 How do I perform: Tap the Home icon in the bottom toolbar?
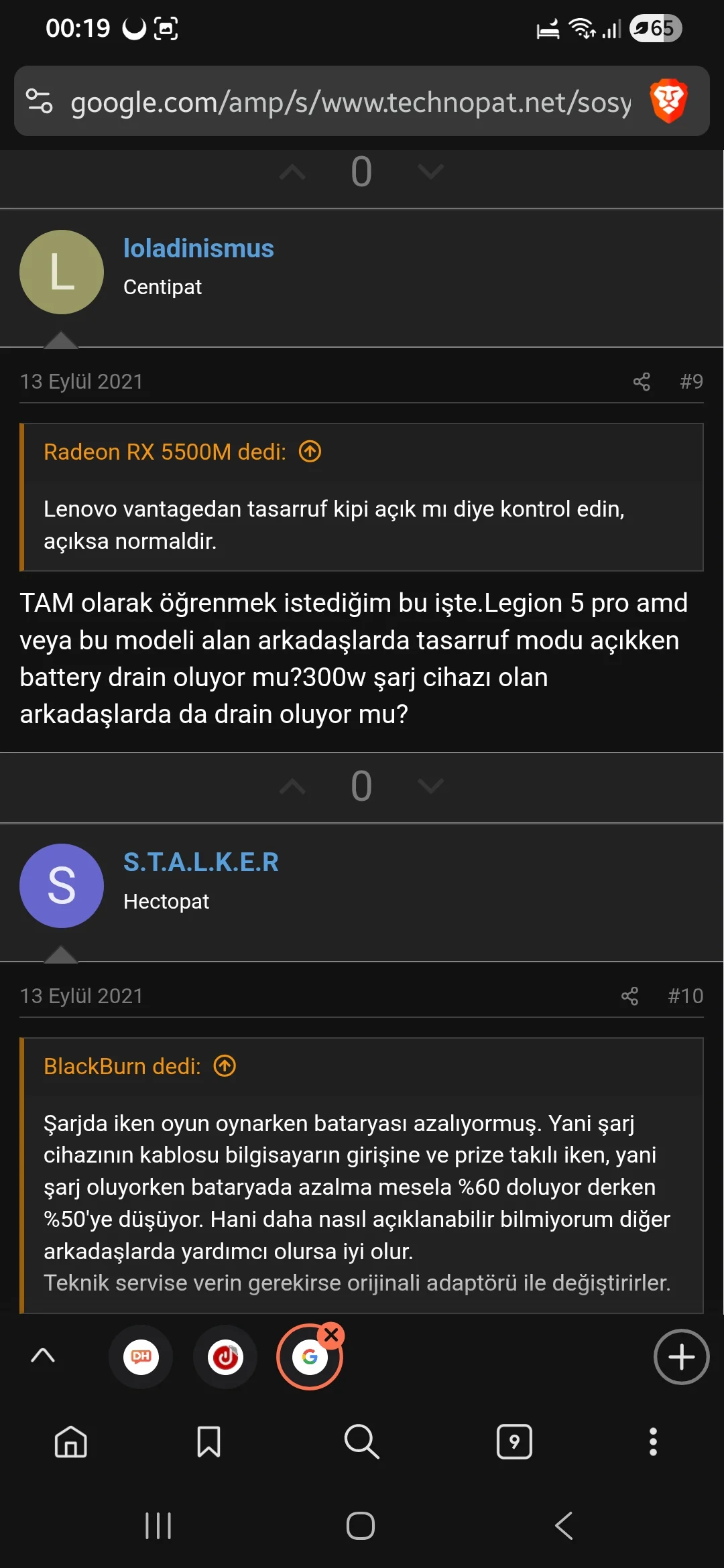pyautogui.click(x=70, y=1442)
